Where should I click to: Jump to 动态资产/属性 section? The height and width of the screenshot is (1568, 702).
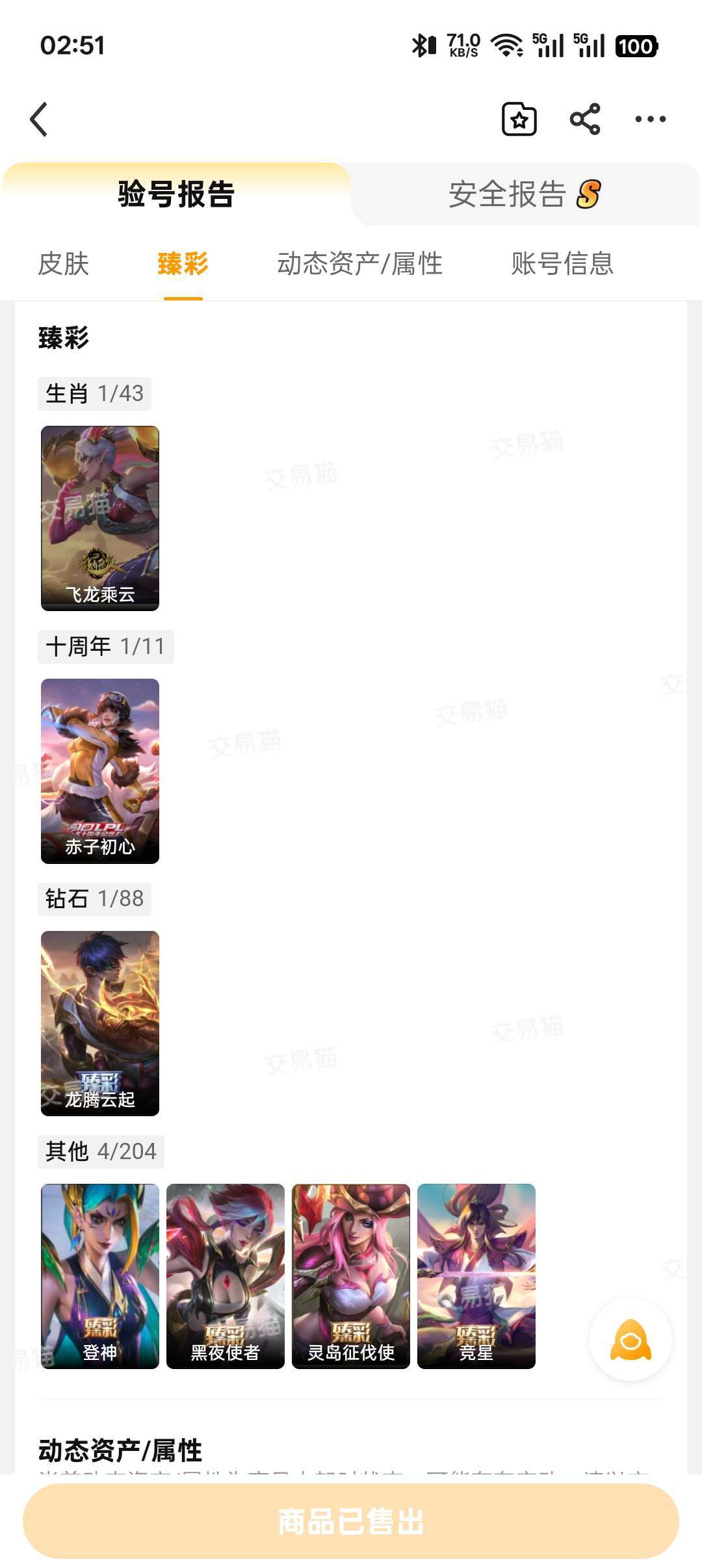(359, 264)
